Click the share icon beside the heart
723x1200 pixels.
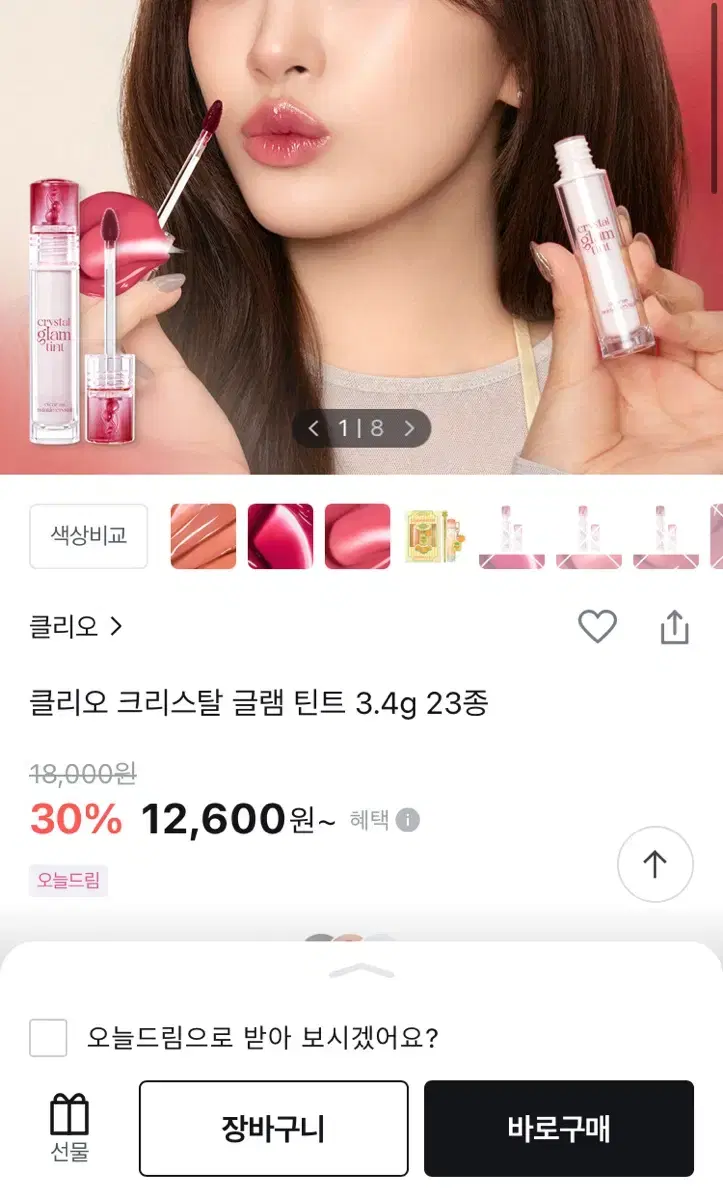pyautogui.click(x=675, y=626)
